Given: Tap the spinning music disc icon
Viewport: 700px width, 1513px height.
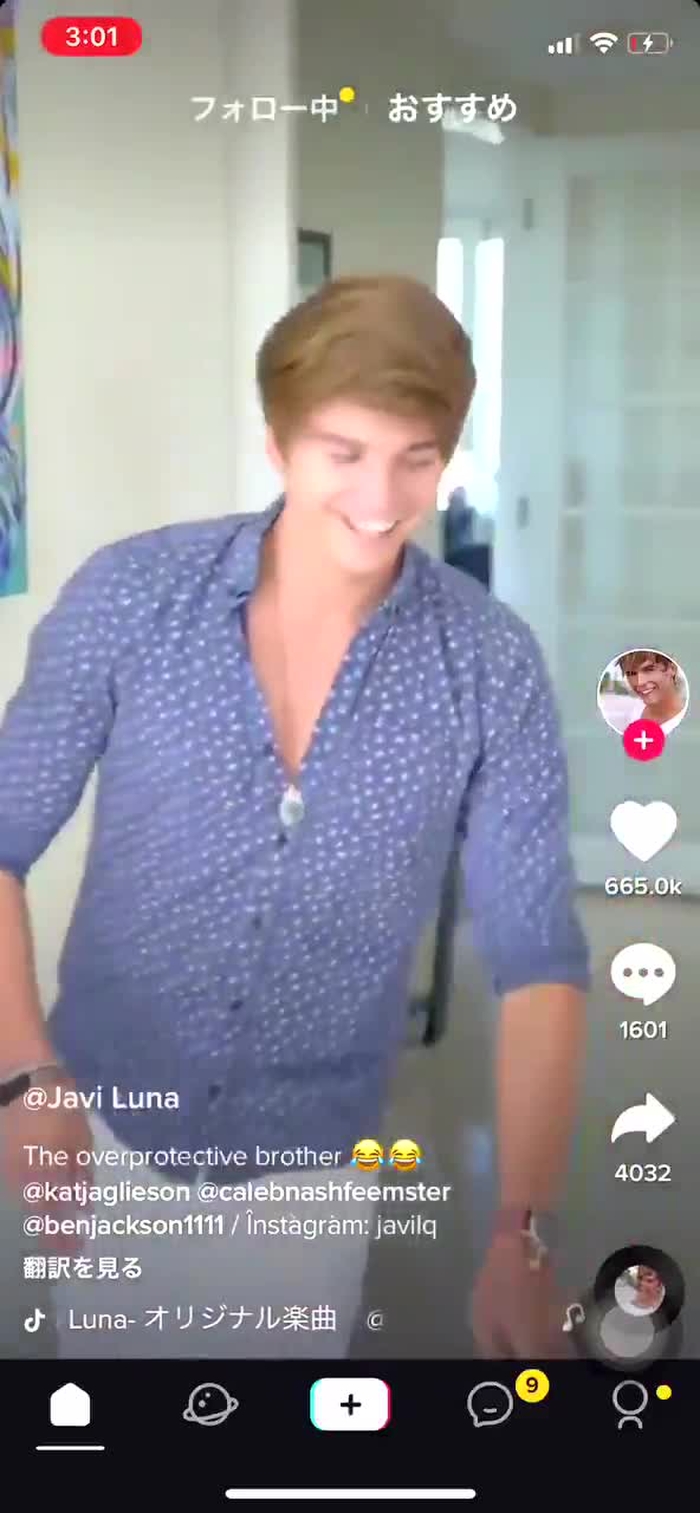Looking at the screenshot, I should tap(638, 1292).
